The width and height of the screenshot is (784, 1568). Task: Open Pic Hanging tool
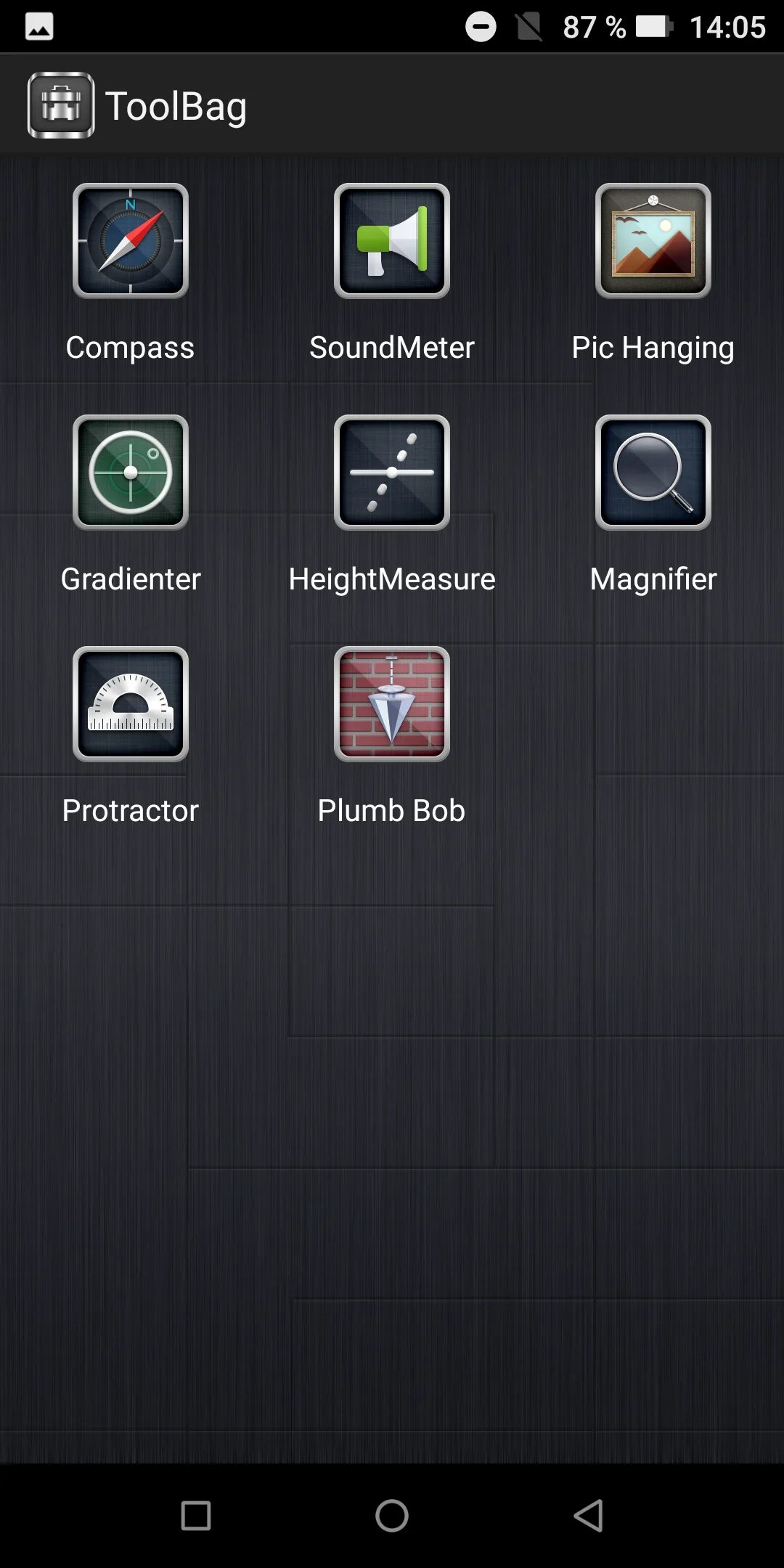click(653, 241)
